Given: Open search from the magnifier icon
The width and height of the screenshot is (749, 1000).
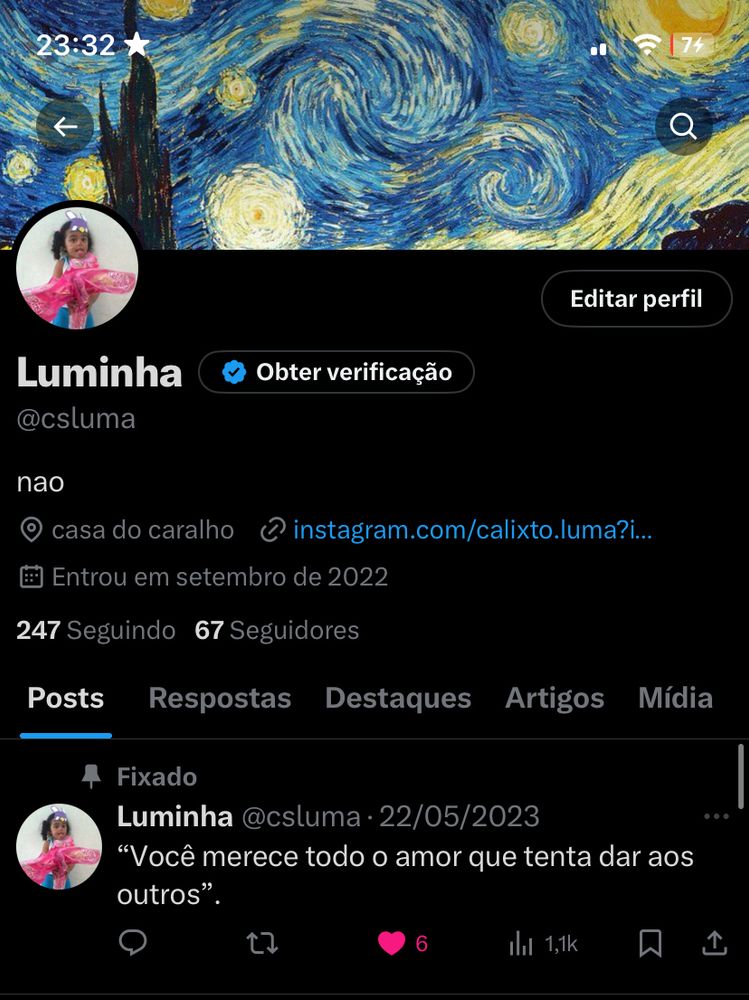Looking at the screenshot, I should [683, 126].
